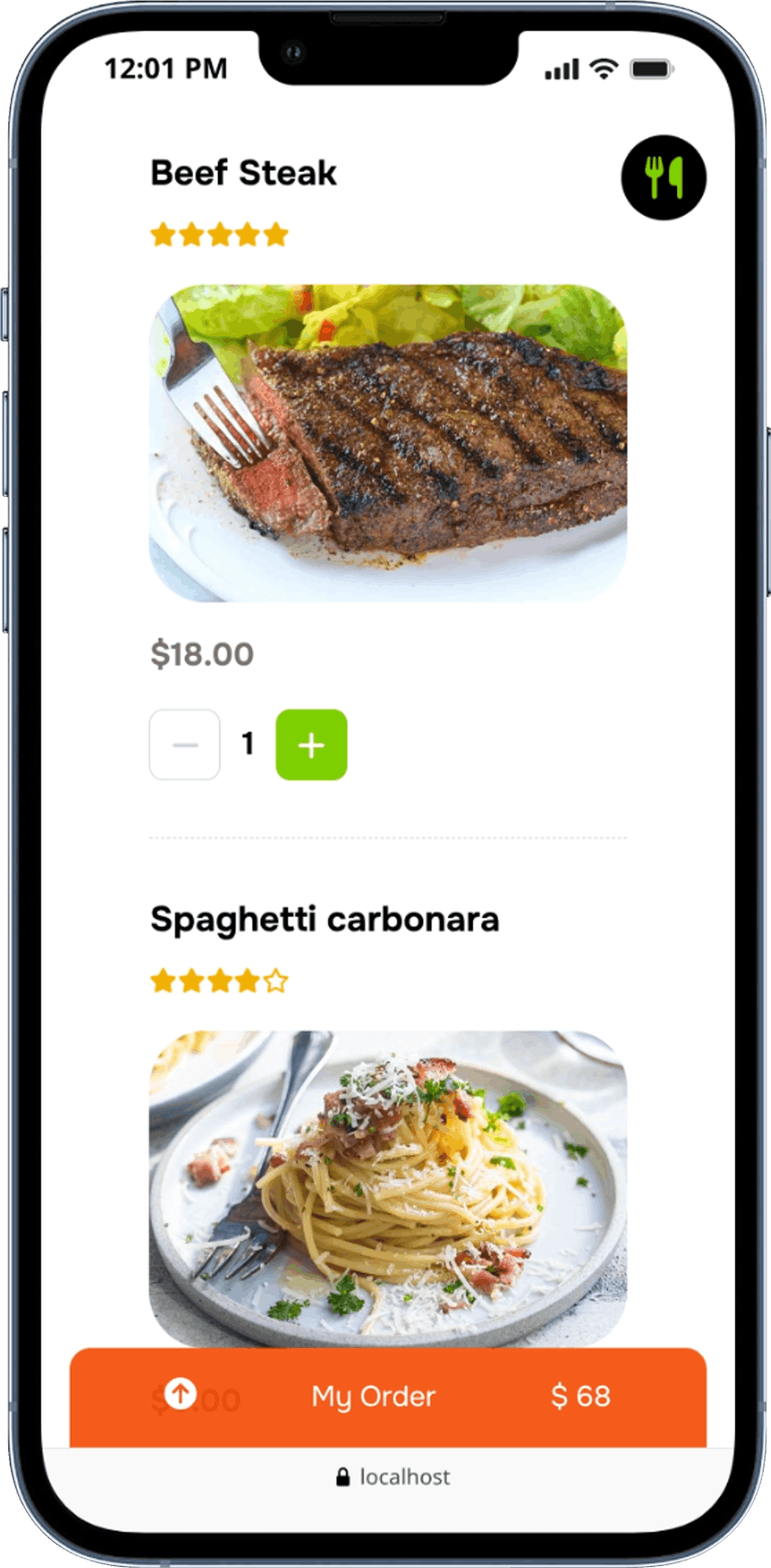
Task: Decrease Beef Steak quantity
Action: pyautogui.click(x=185, y=744)
